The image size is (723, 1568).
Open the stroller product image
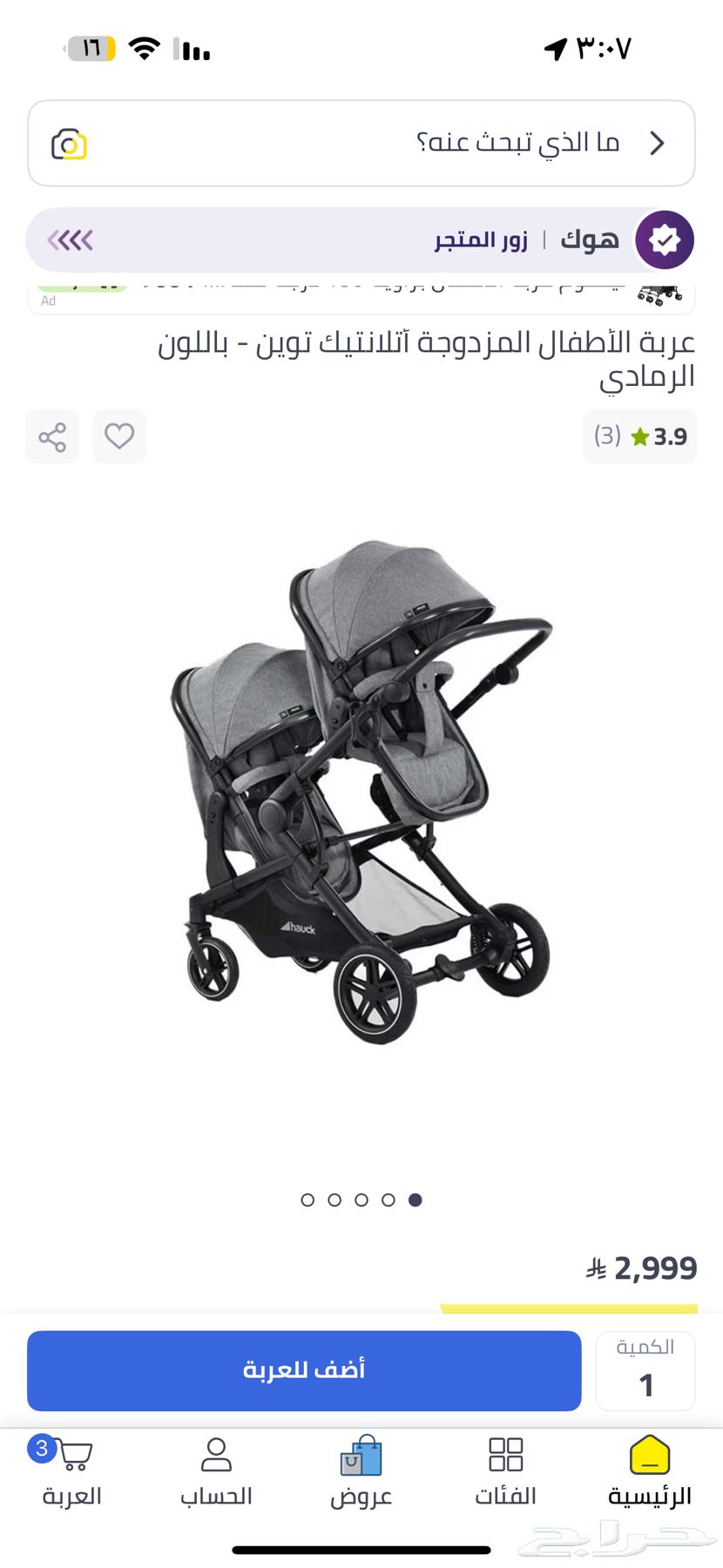[361, 793]
